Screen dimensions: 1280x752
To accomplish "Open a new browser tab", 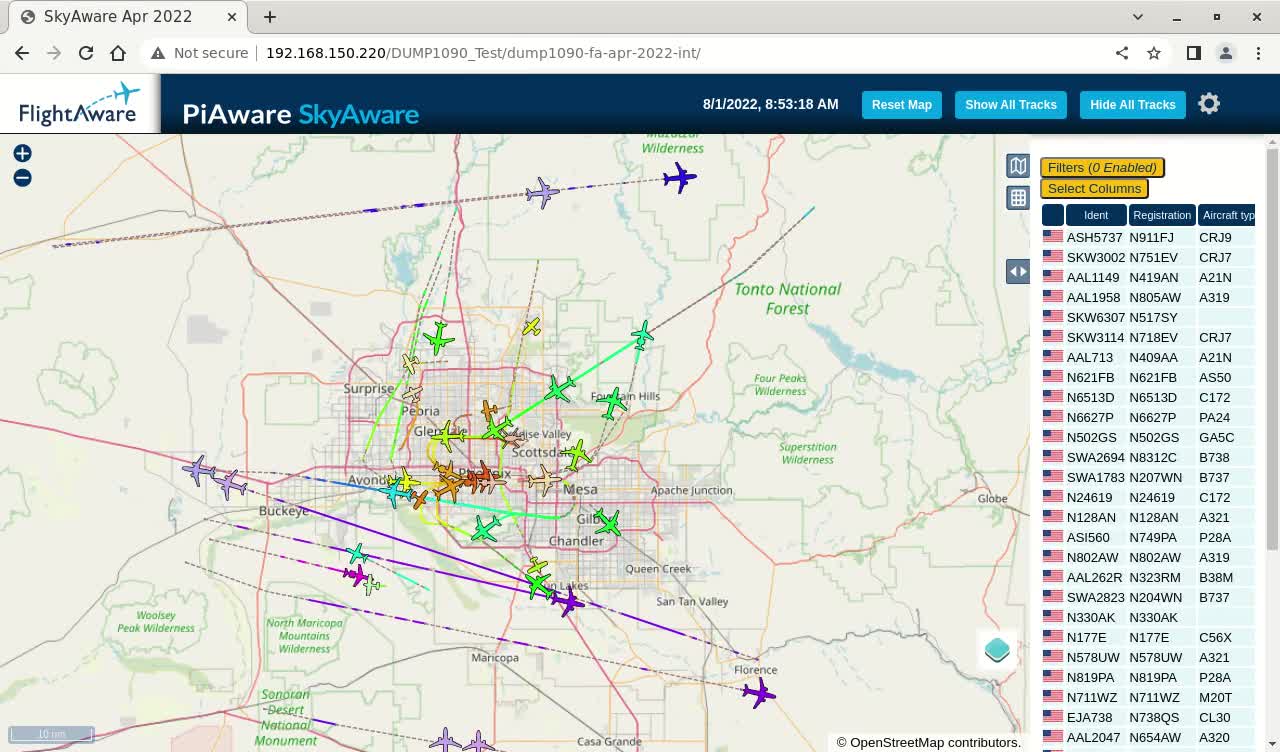I will 270,17.
